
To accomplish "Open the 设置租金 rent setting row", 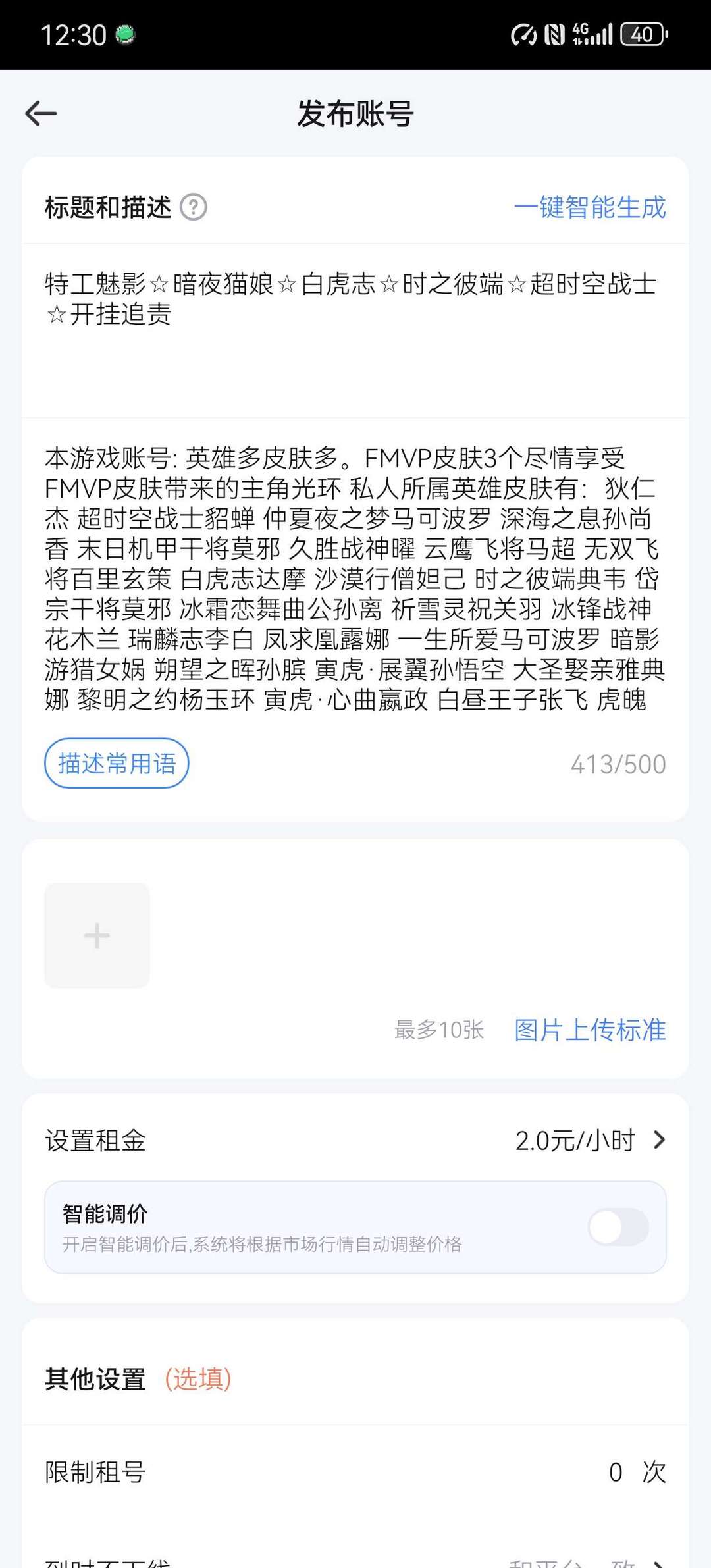I will pyautogui.click(x=355, y=1140).
